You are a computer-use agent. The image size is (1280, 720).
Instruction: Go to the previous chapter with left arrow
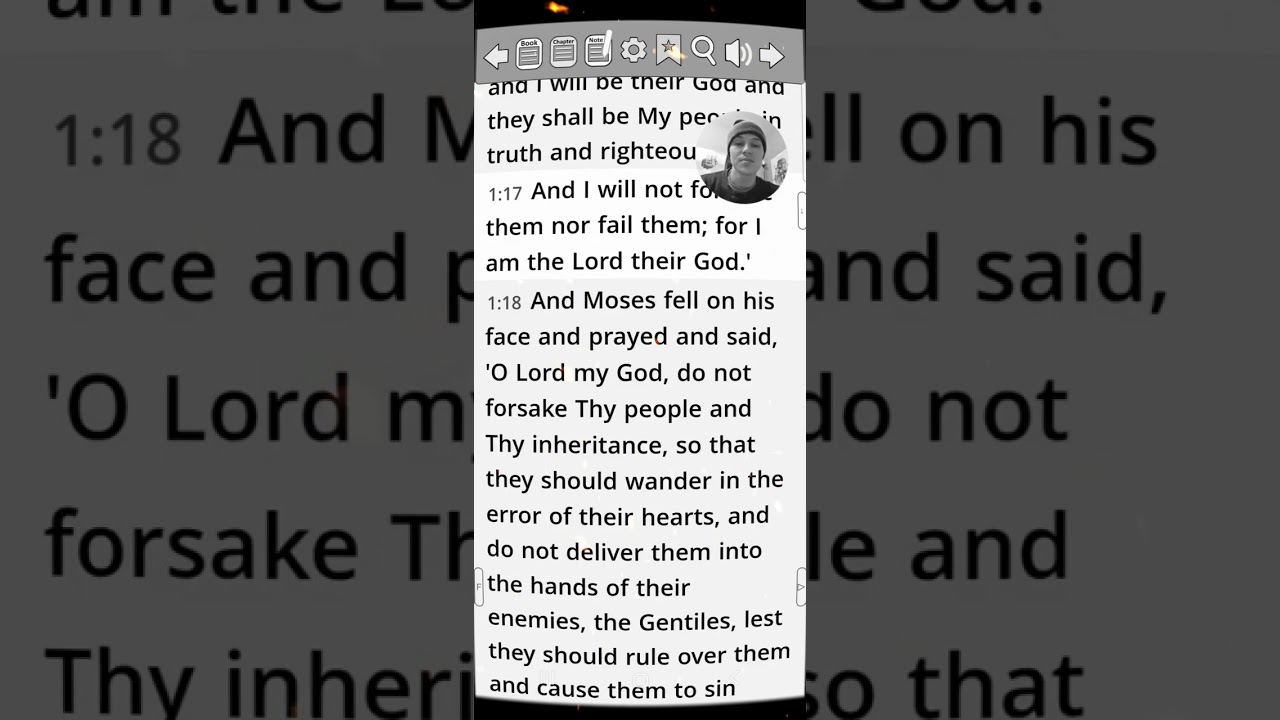(x=496, y=56)
